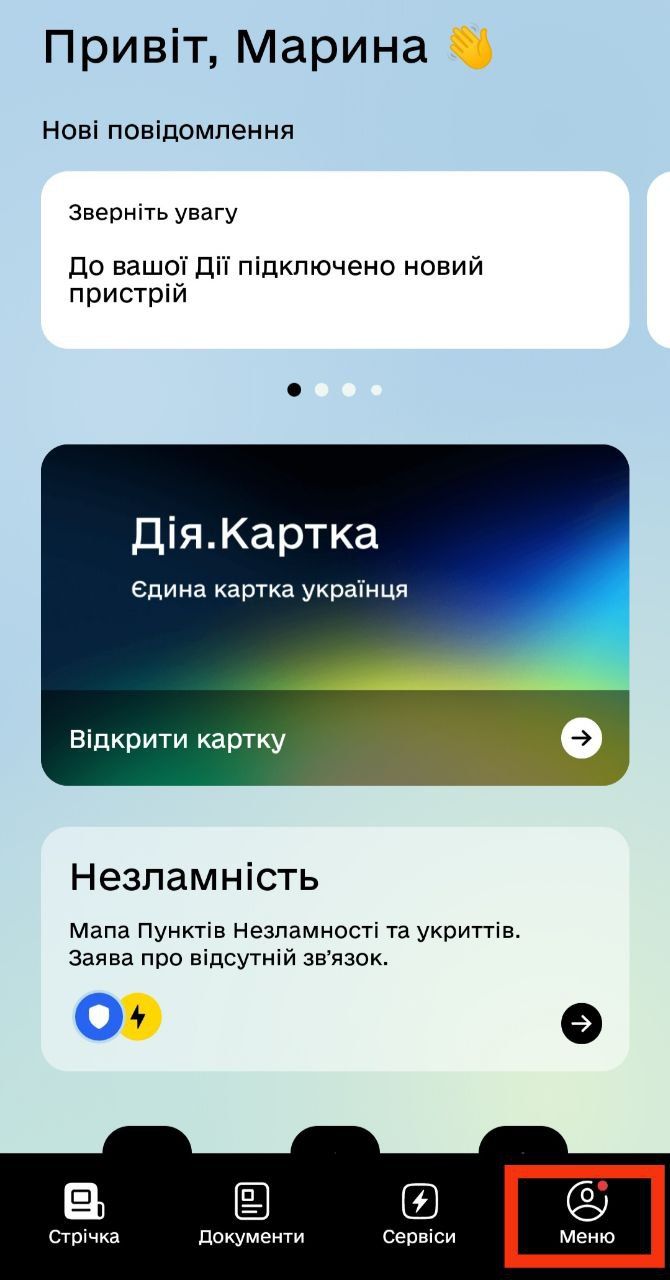Open the Сервіси tab
The width and height of the screenshot is (670, 1280).
tap(419, 1214)
